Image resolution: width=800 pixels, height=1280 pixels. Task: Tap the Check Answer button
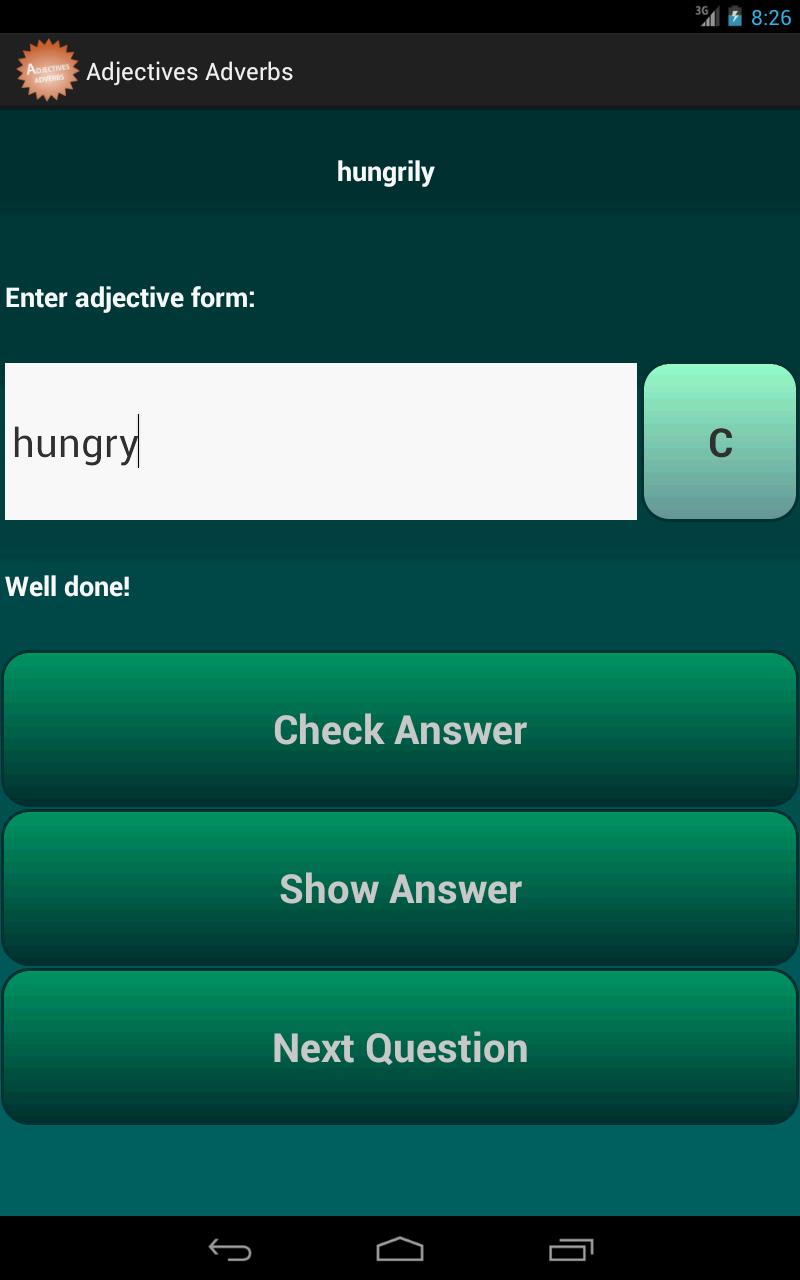400,729
